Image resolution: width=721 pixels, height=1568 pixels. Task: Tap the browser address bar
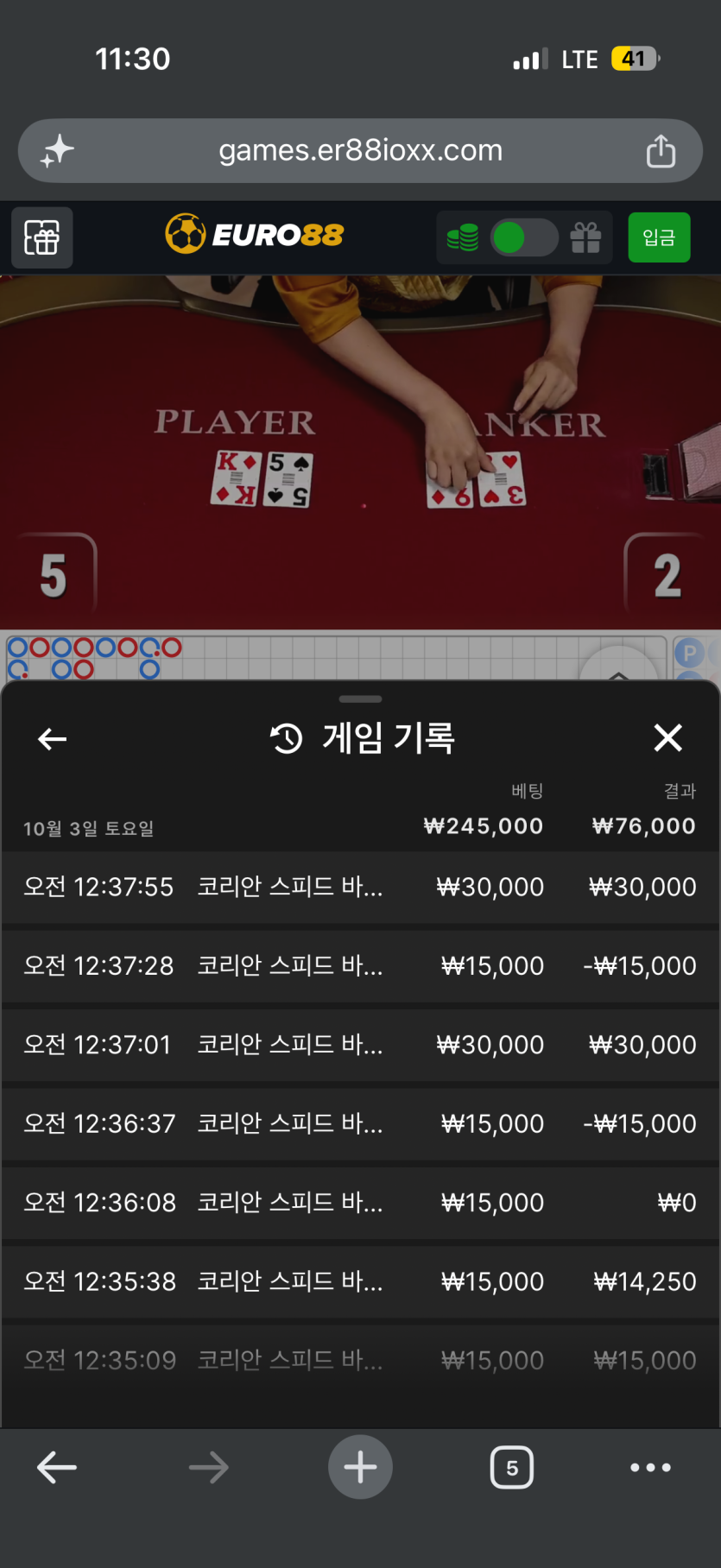tap(360, 151)
